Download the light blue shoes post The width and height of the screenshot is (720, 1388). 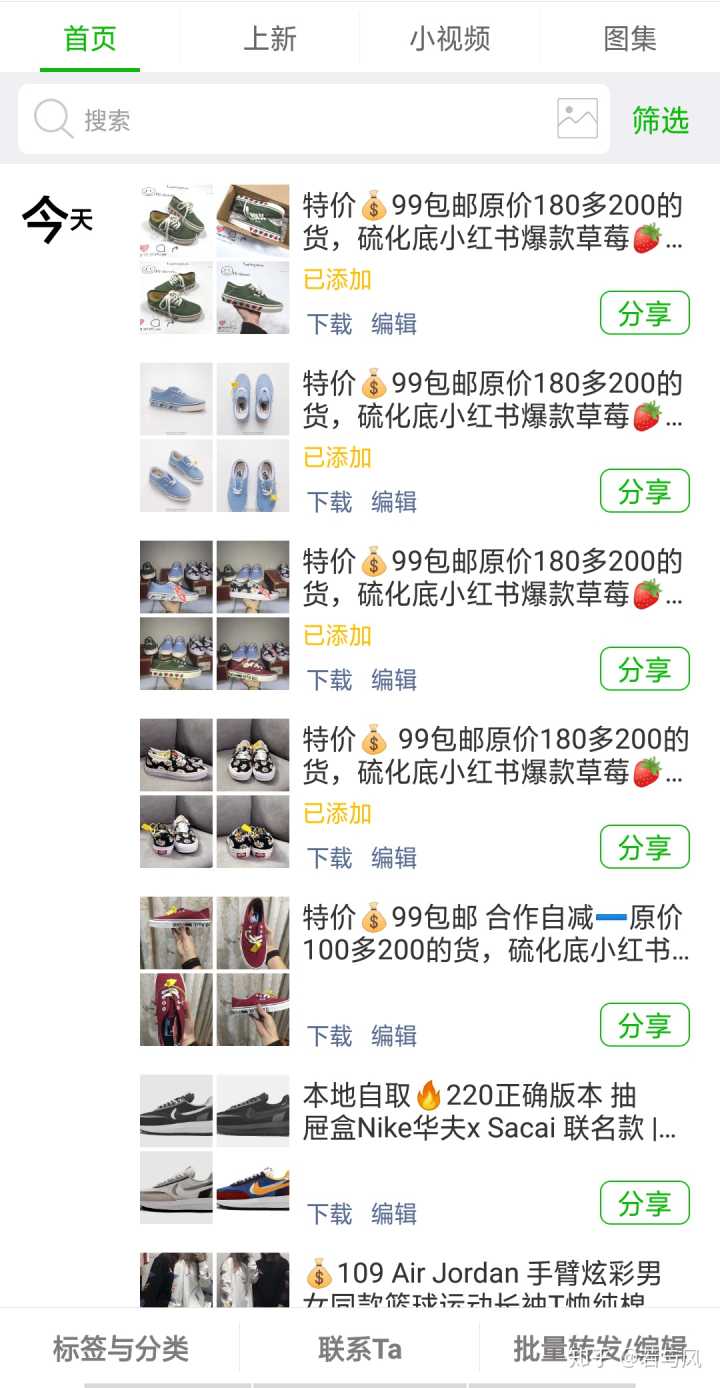[329, 501]
